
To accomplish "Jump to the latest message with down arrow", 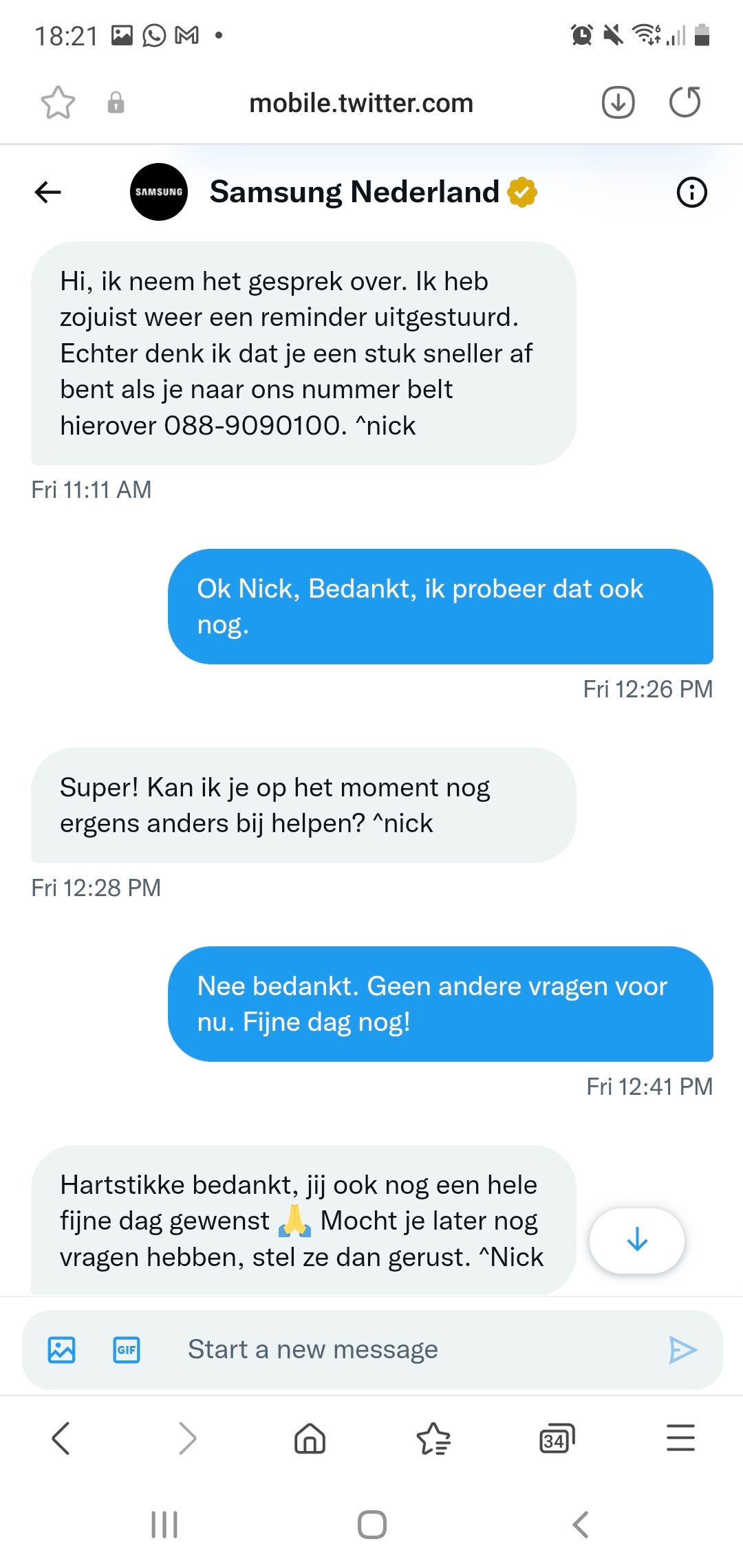I will click(x=637, y=1240).
